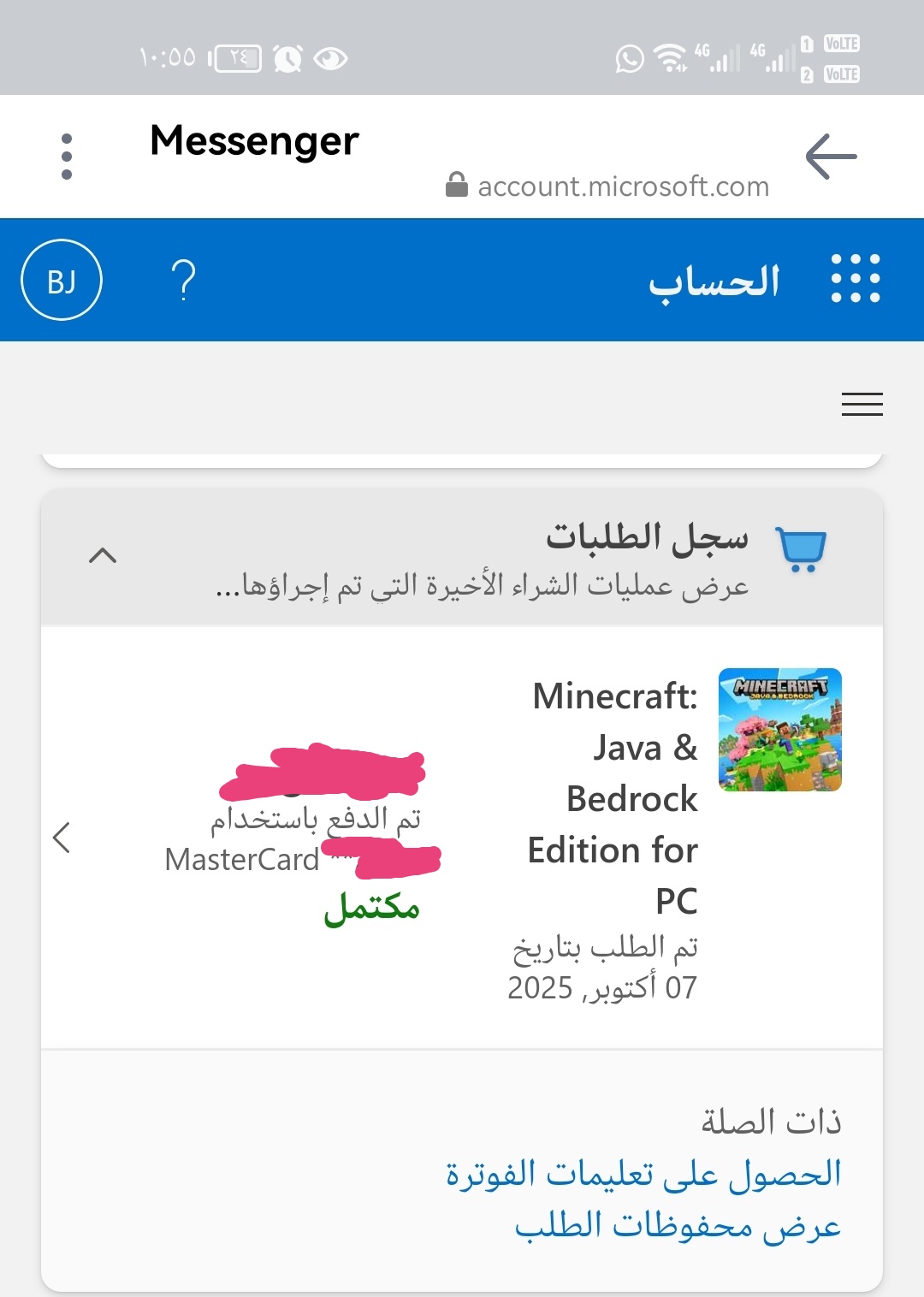
Task: Open the help question mark
Action: [183, 280]
